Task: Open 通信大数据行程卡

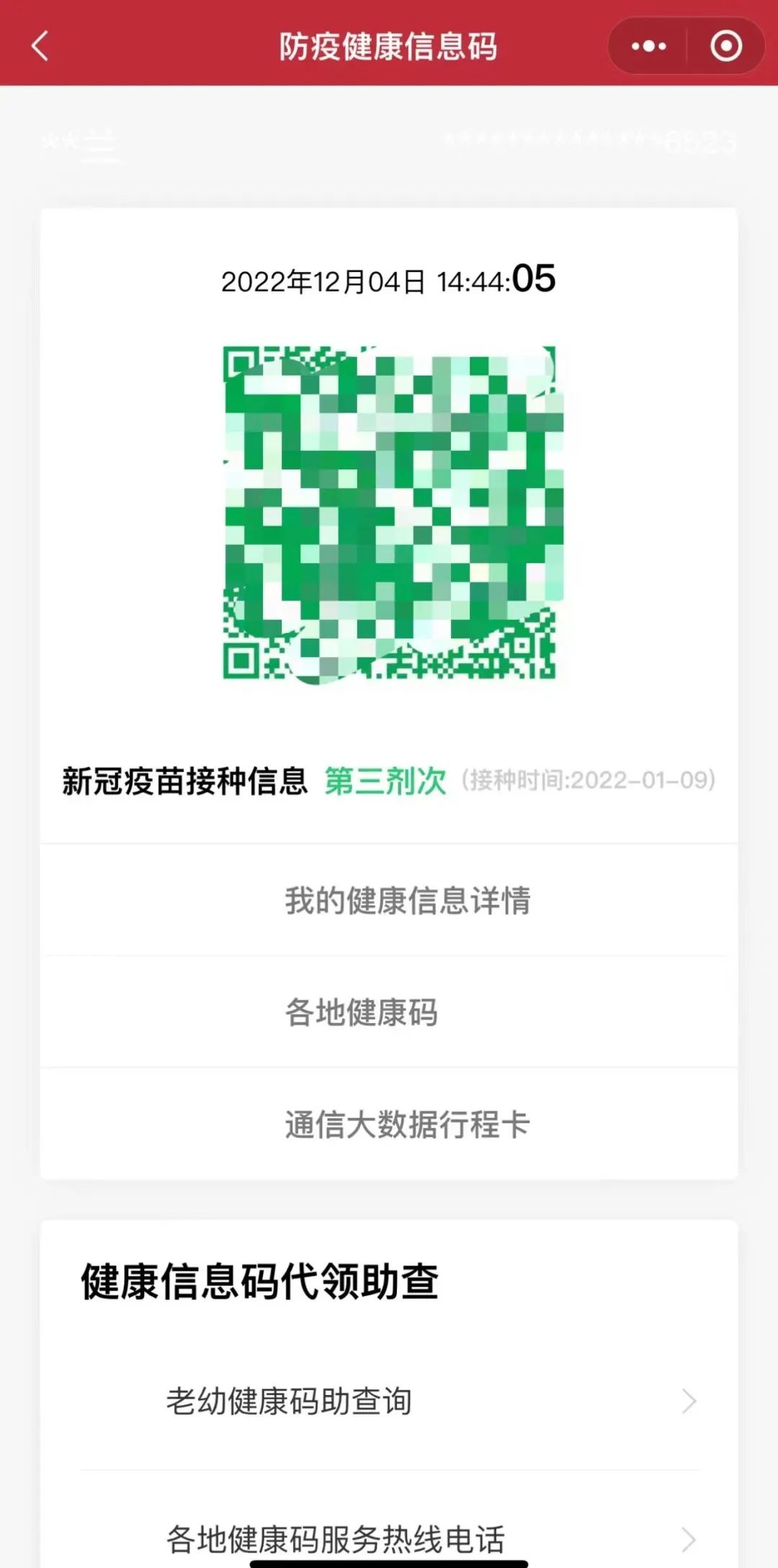Action: tap(407, 1125)
